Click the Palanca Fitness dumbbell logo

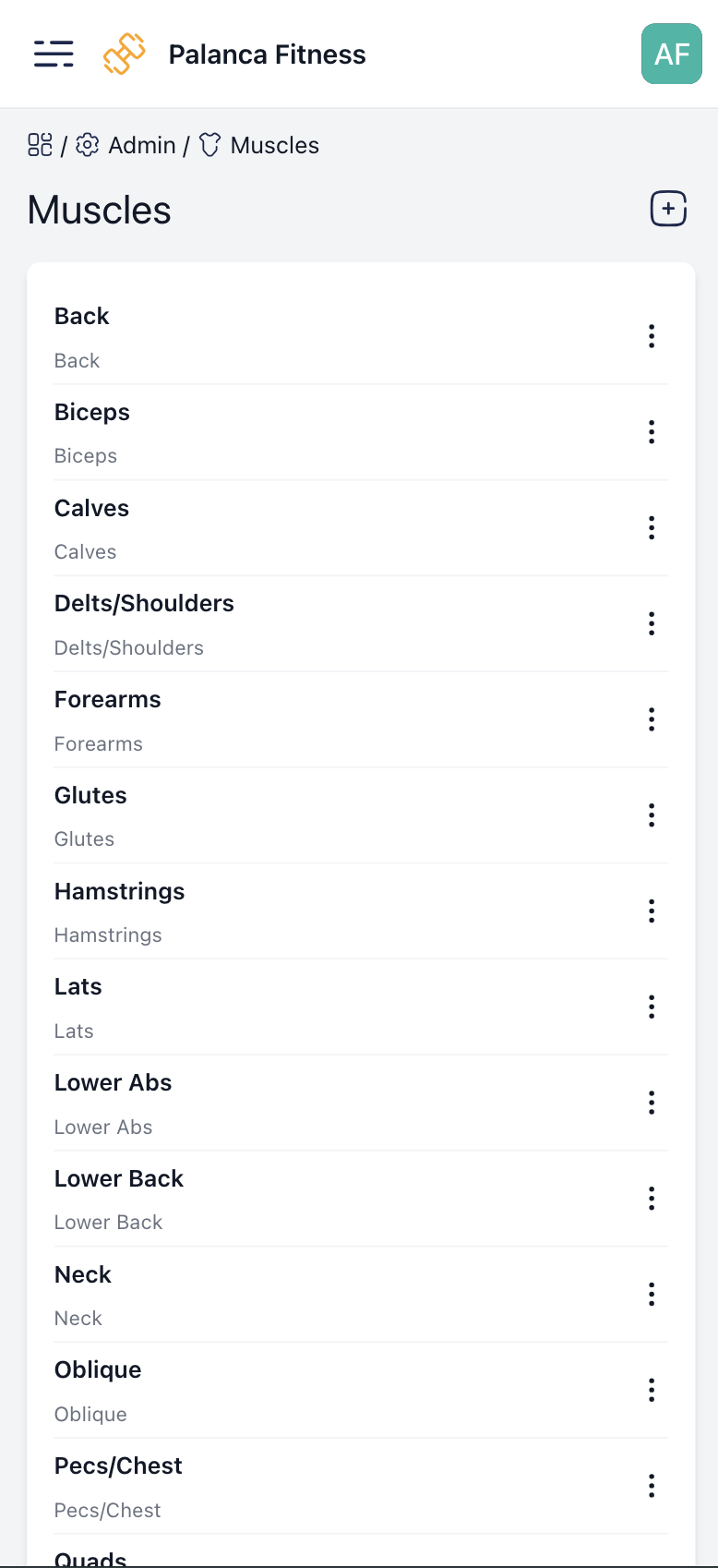[x=125, y=54]
